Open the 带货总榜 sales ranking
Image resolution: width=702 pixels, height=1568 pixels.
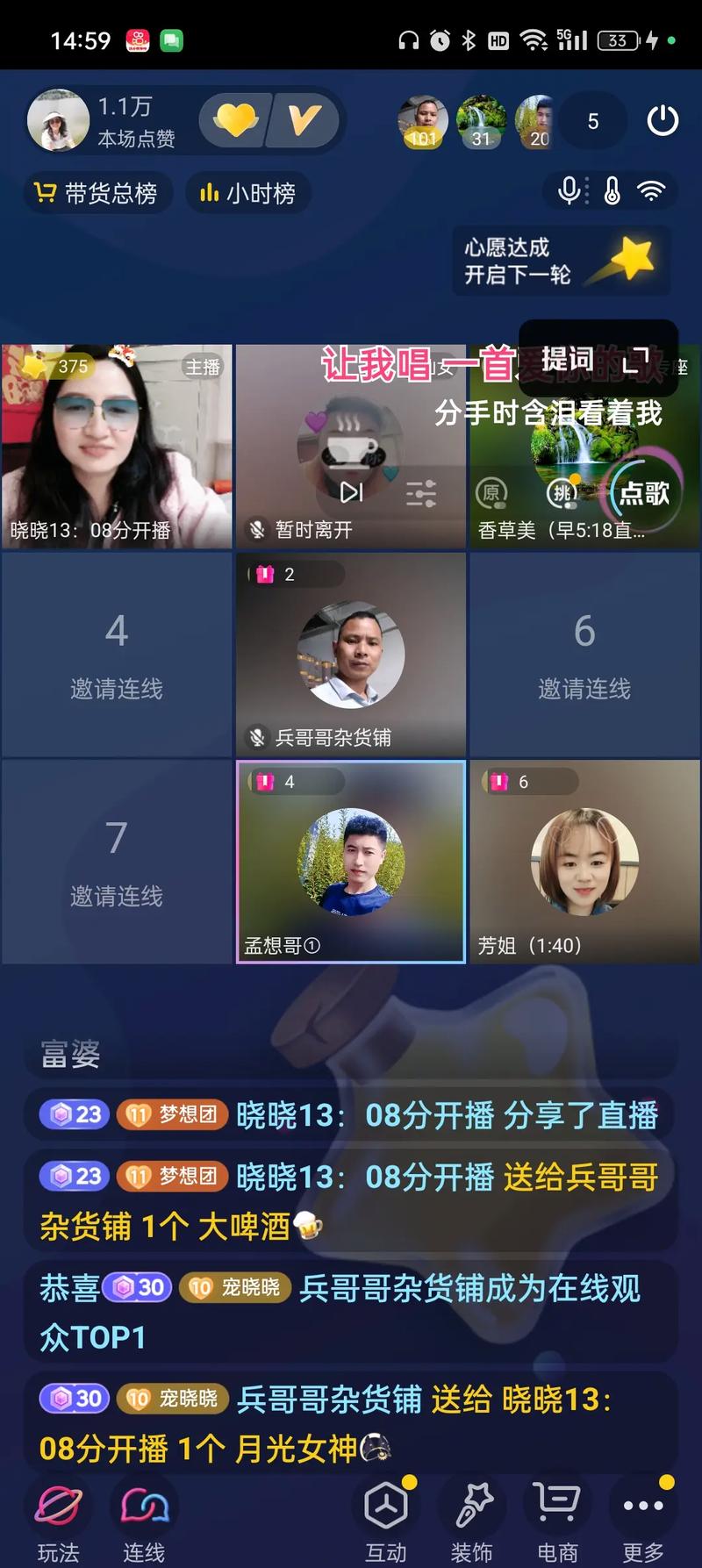97,193
